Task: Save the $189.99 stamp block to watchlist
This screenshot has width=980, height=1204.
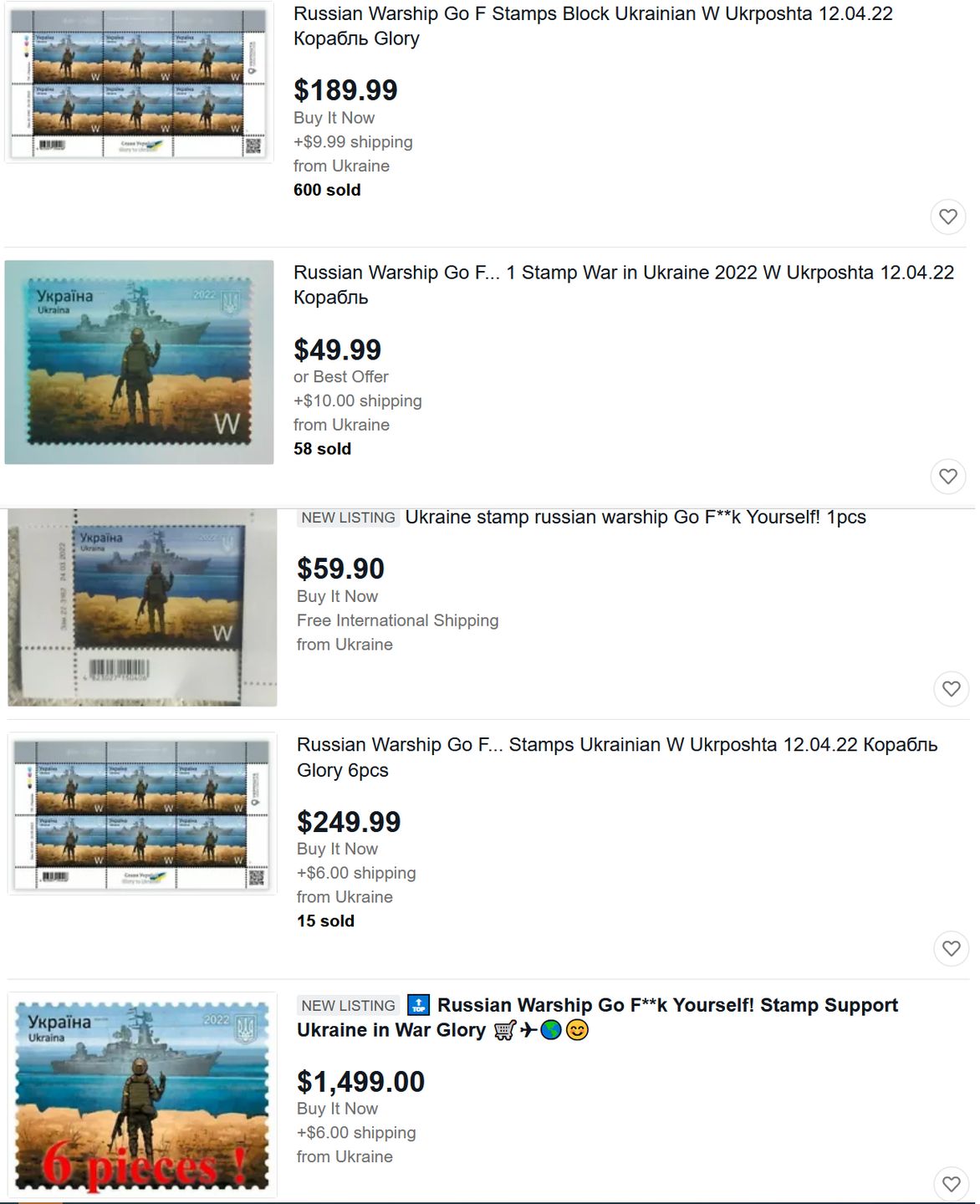Action: 947,217
